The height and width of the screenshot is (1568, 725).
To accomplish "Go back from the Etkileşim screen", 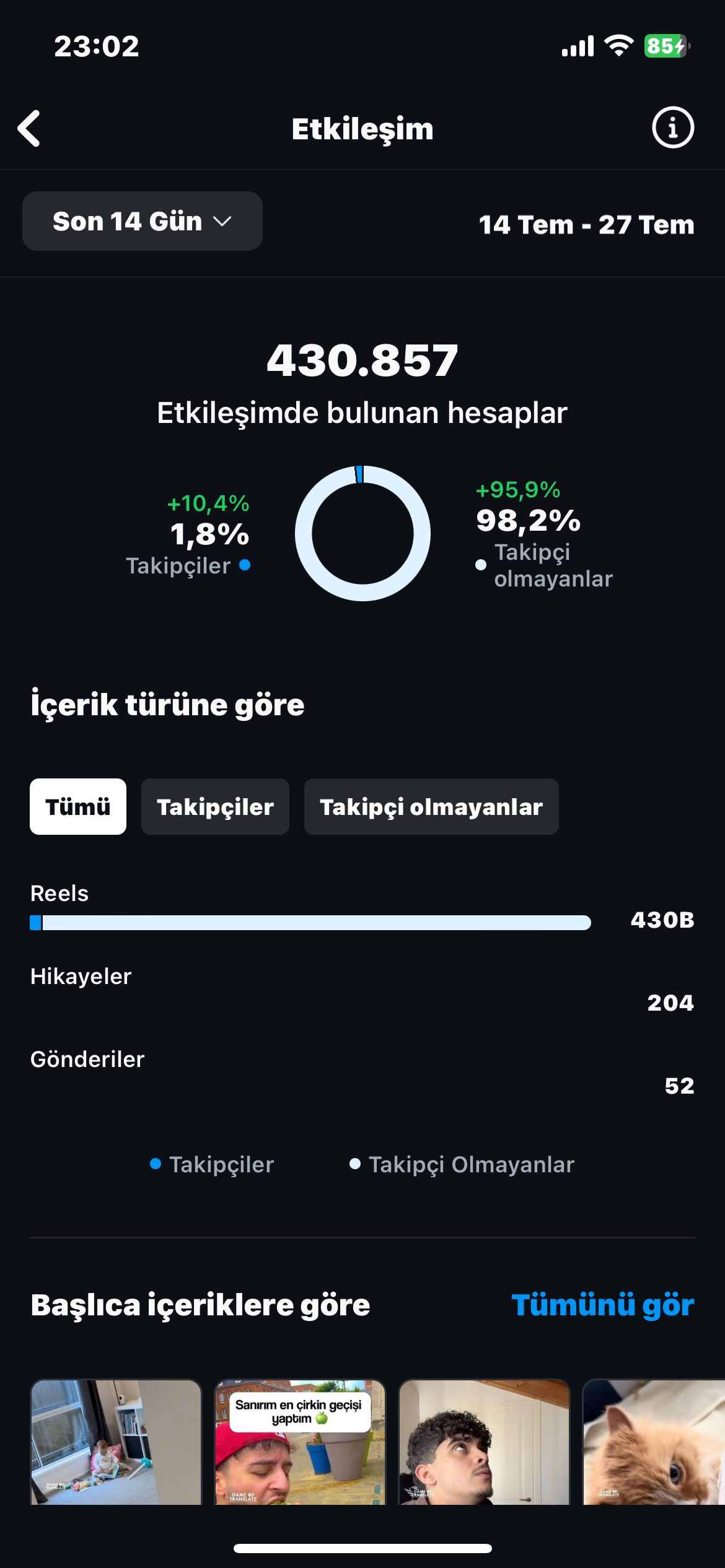I will 29,129.
